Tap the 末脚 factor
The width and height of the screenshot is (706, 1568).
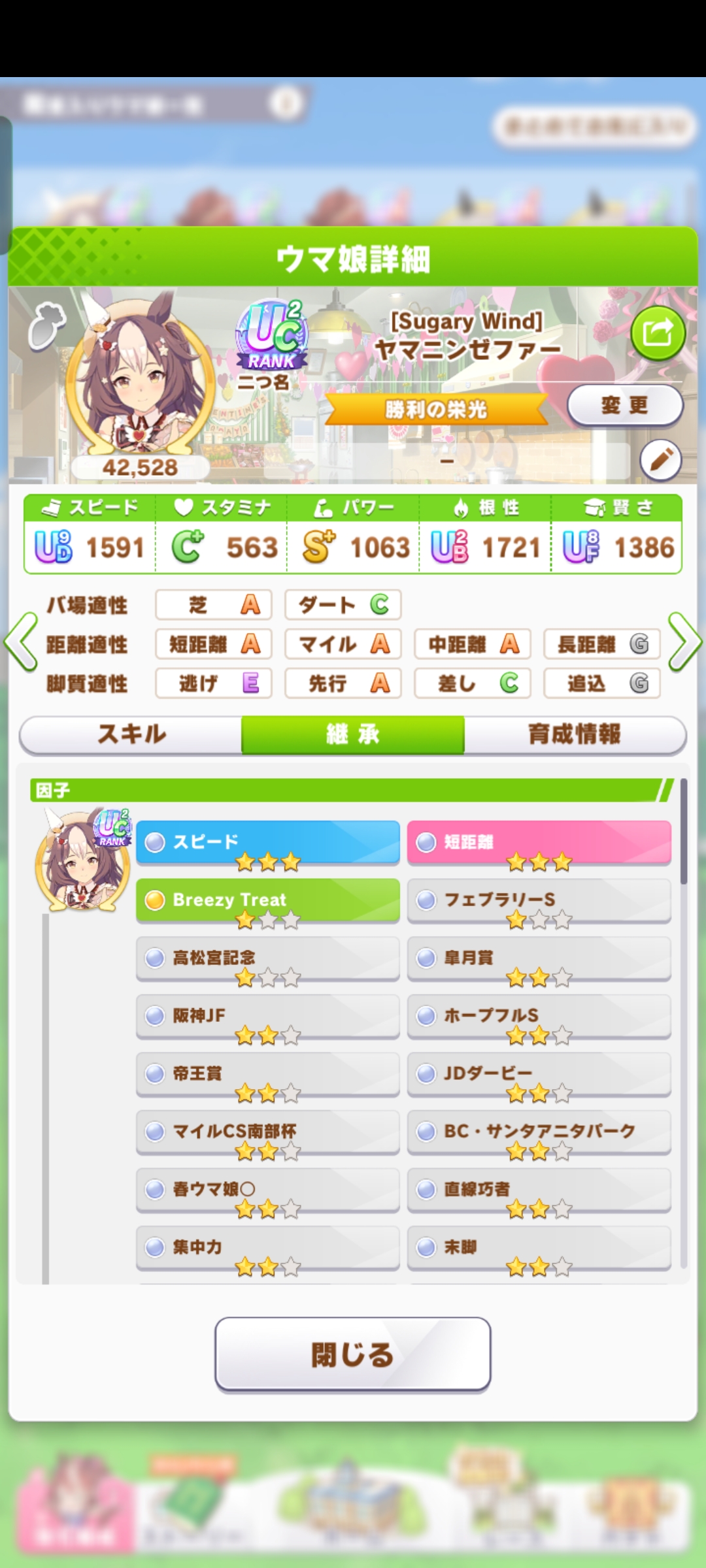click(539, 1247)
